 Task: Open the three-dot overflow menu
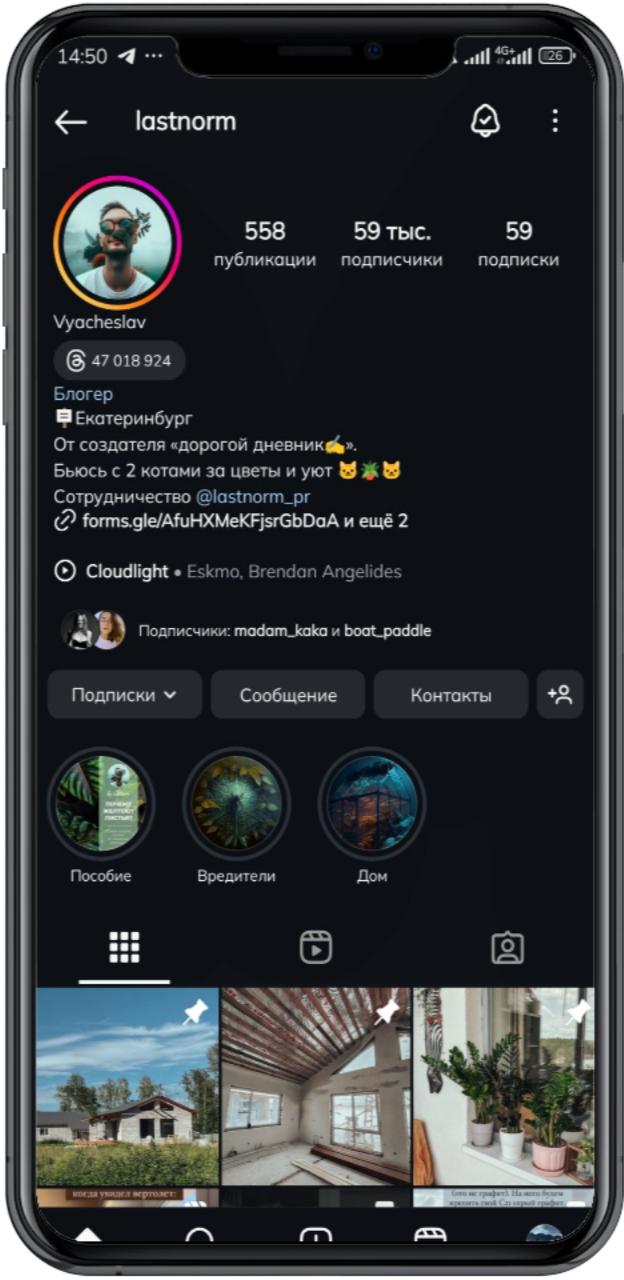[555, 122]
